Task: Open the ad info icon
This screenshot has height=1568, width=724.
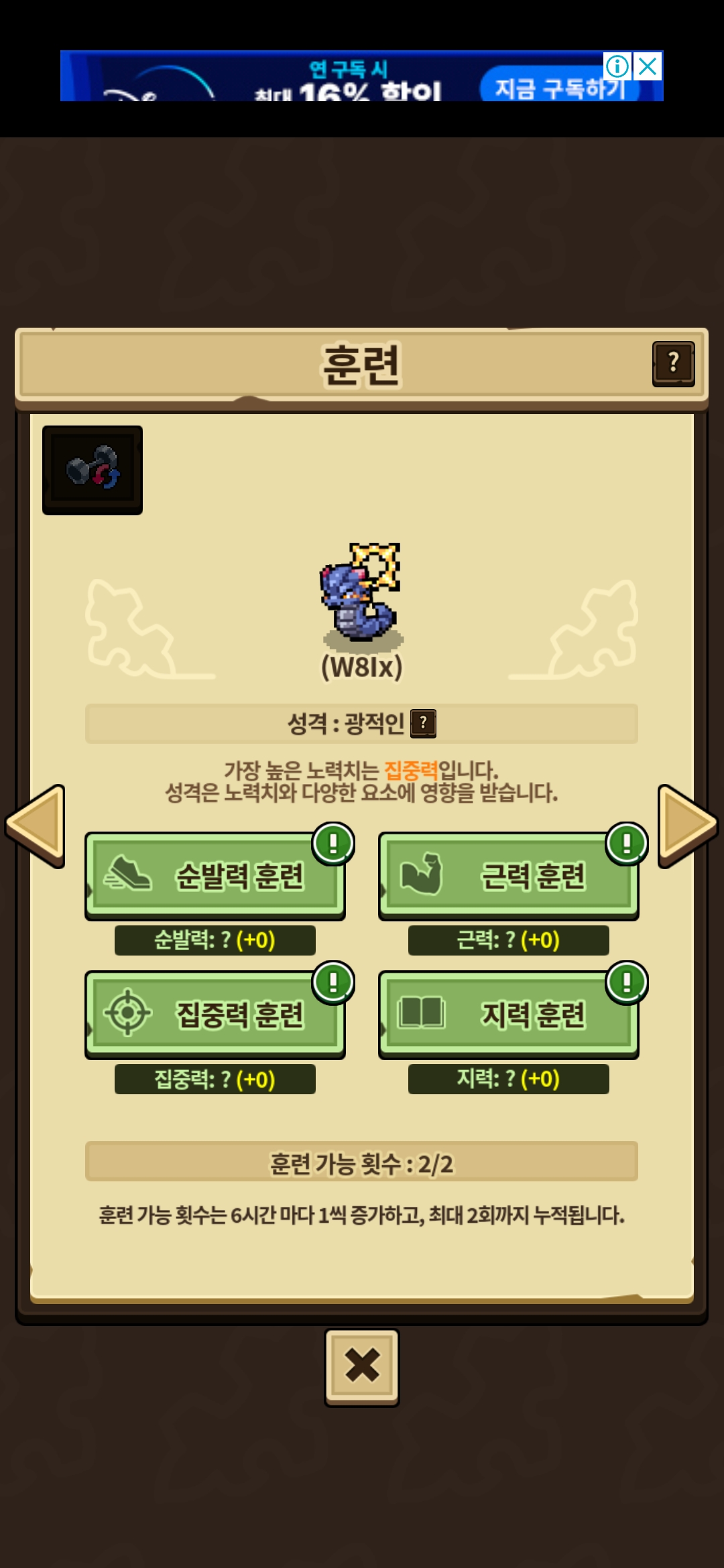Action: coord(617,66)
